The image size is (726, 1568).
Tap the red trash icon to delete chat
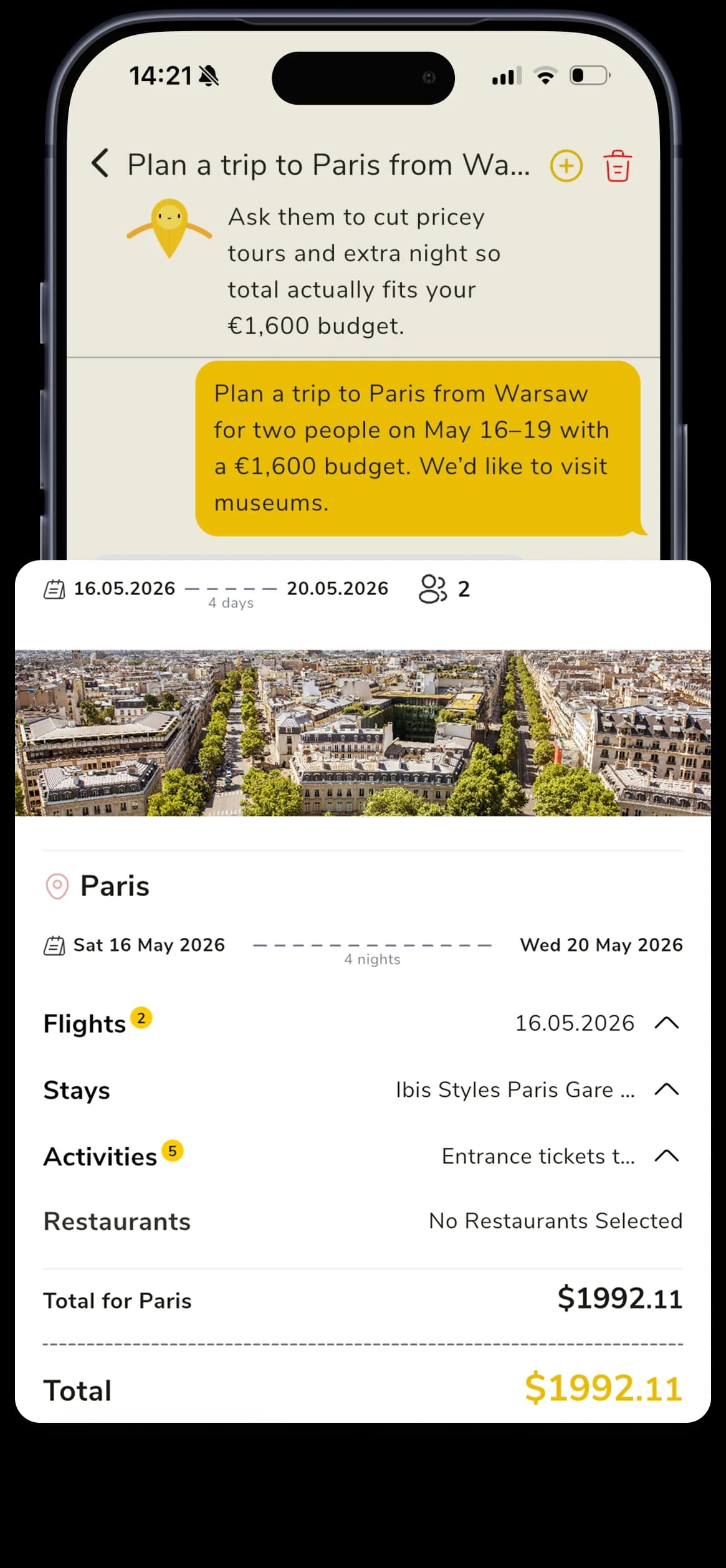click(x=617, y=165)
